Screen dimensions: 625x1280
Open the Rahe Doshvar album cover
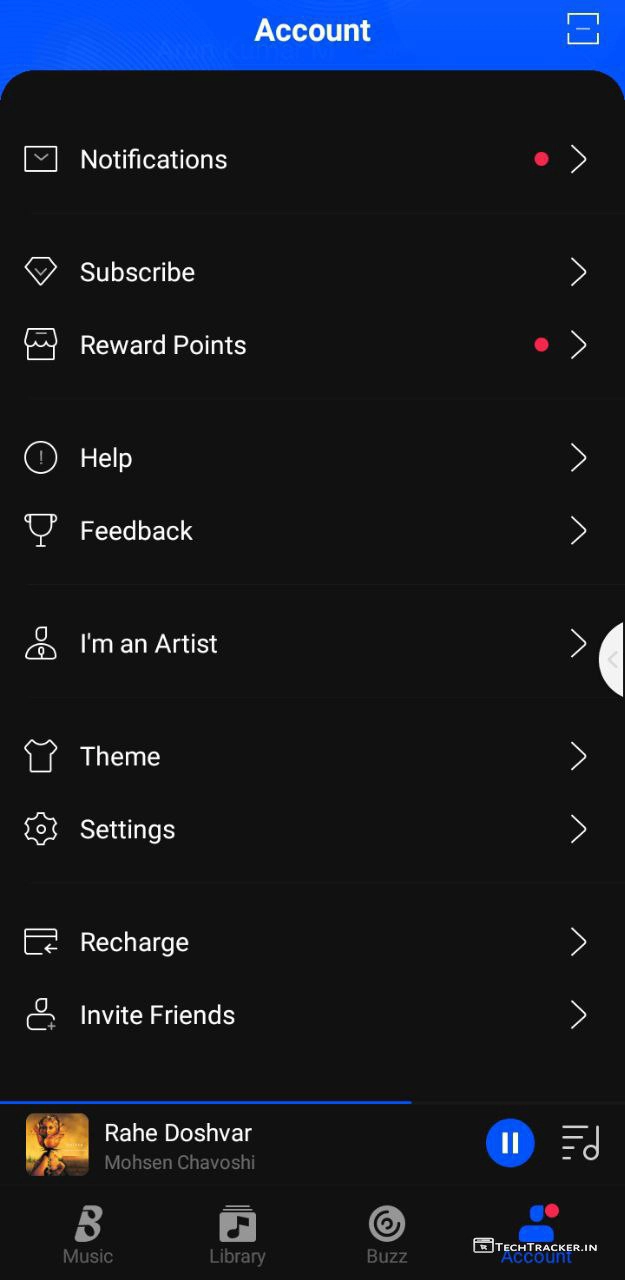(x=57, y=1144)
